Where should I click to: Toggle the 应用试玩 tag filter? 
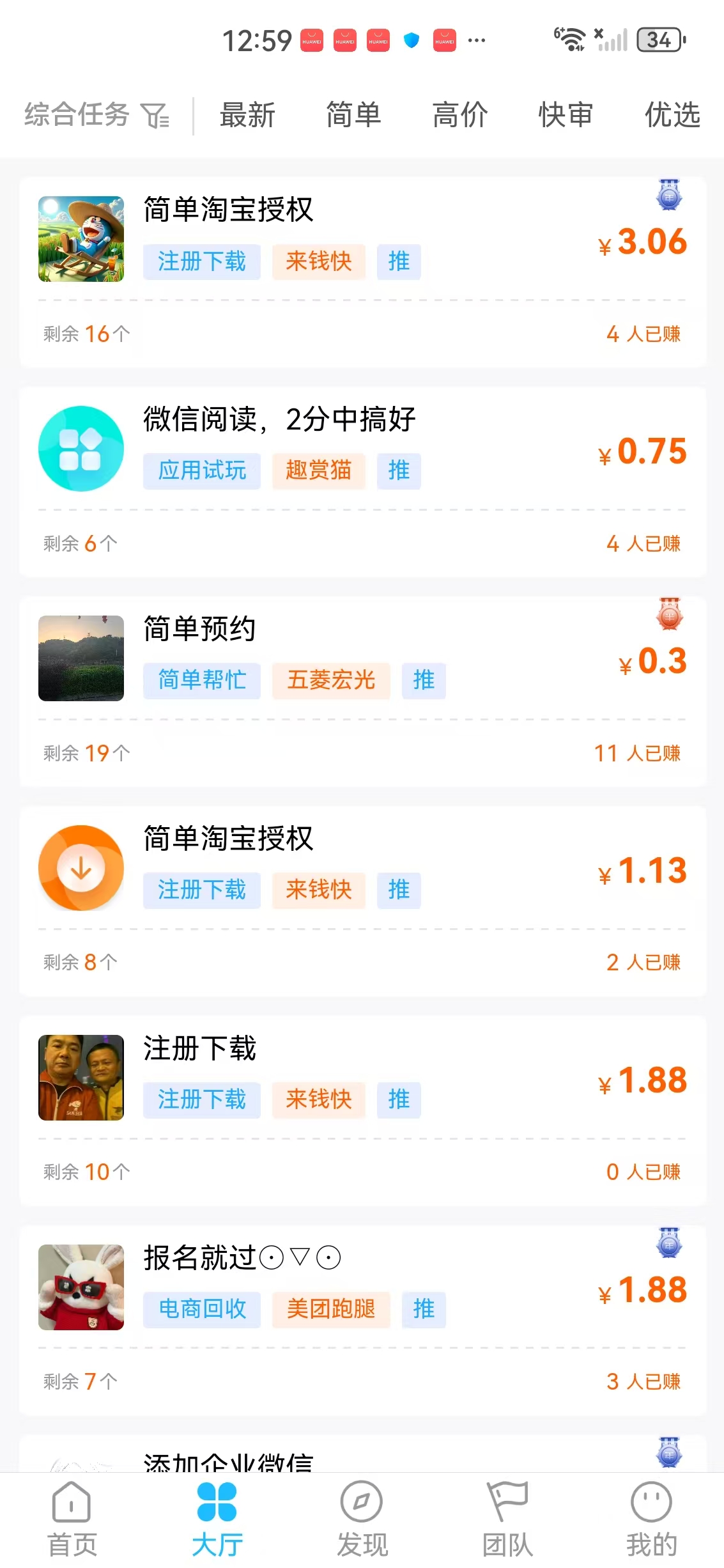click(x=201, y=470)
